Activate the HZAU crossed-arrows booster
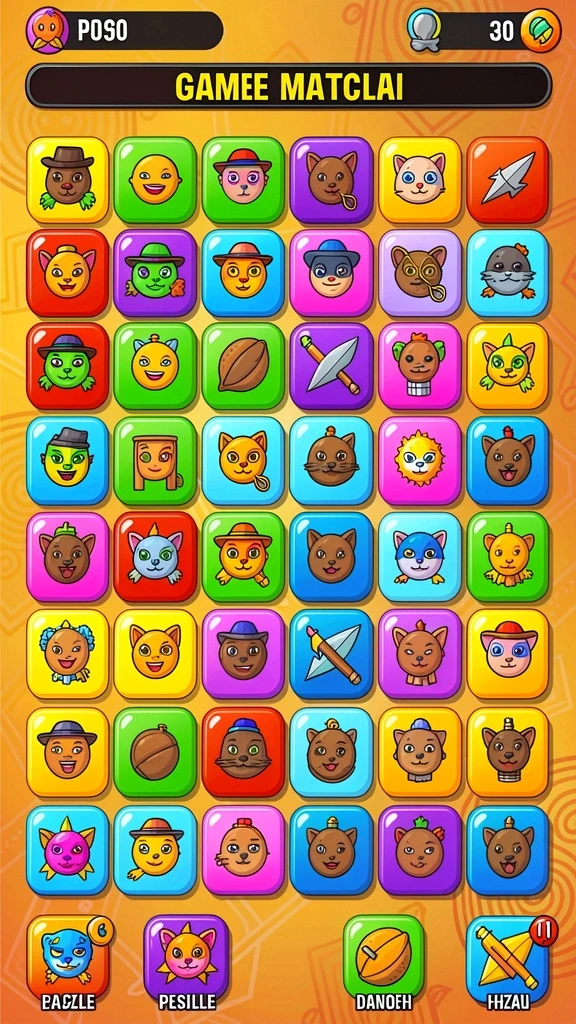576x1024 pixels. tap(507, 959)
